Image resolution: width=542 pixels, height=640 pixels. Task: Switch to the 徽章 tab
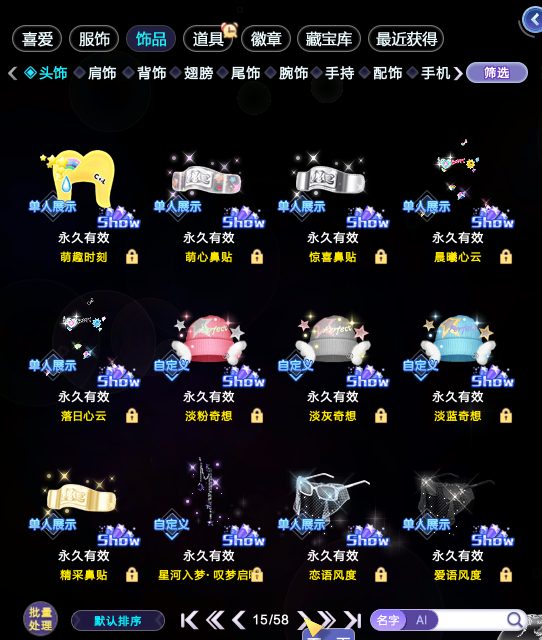(x=266, y=39)
